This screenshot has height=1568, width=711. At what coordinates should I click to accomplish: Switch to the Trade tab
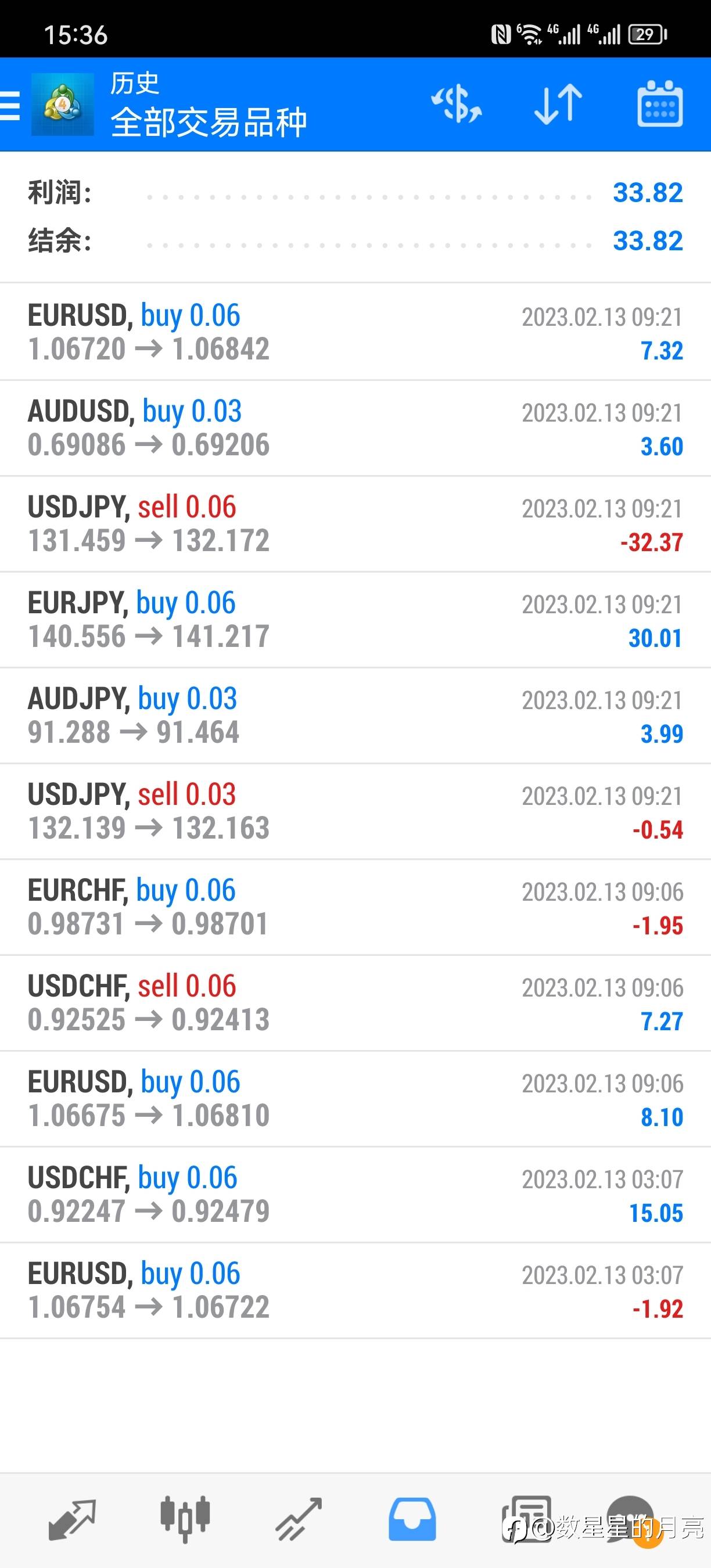click(x=298, y=1519)
